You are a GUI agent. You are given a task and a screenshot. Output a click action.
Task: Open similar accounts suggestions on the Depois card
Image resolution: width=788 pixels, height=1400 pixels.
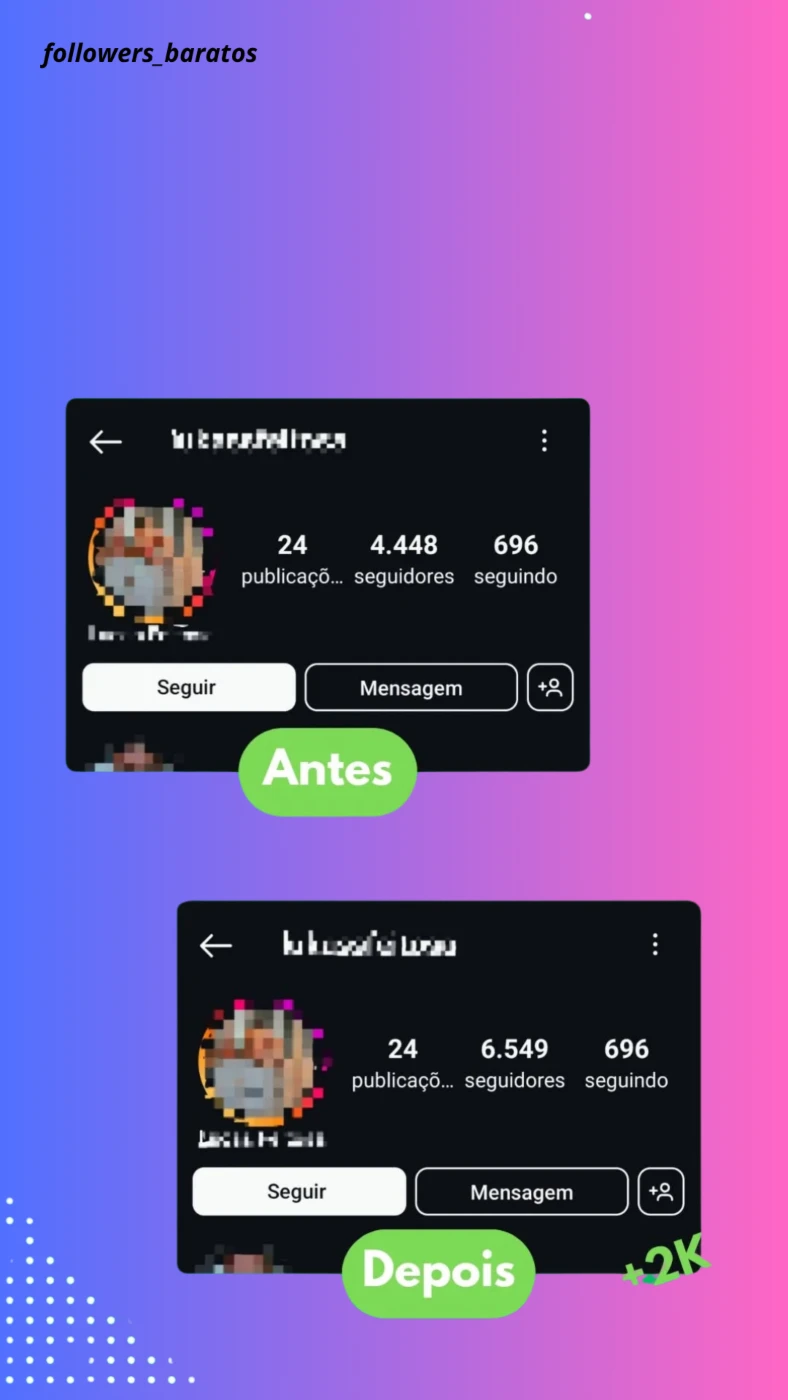tap(661, 1191)
